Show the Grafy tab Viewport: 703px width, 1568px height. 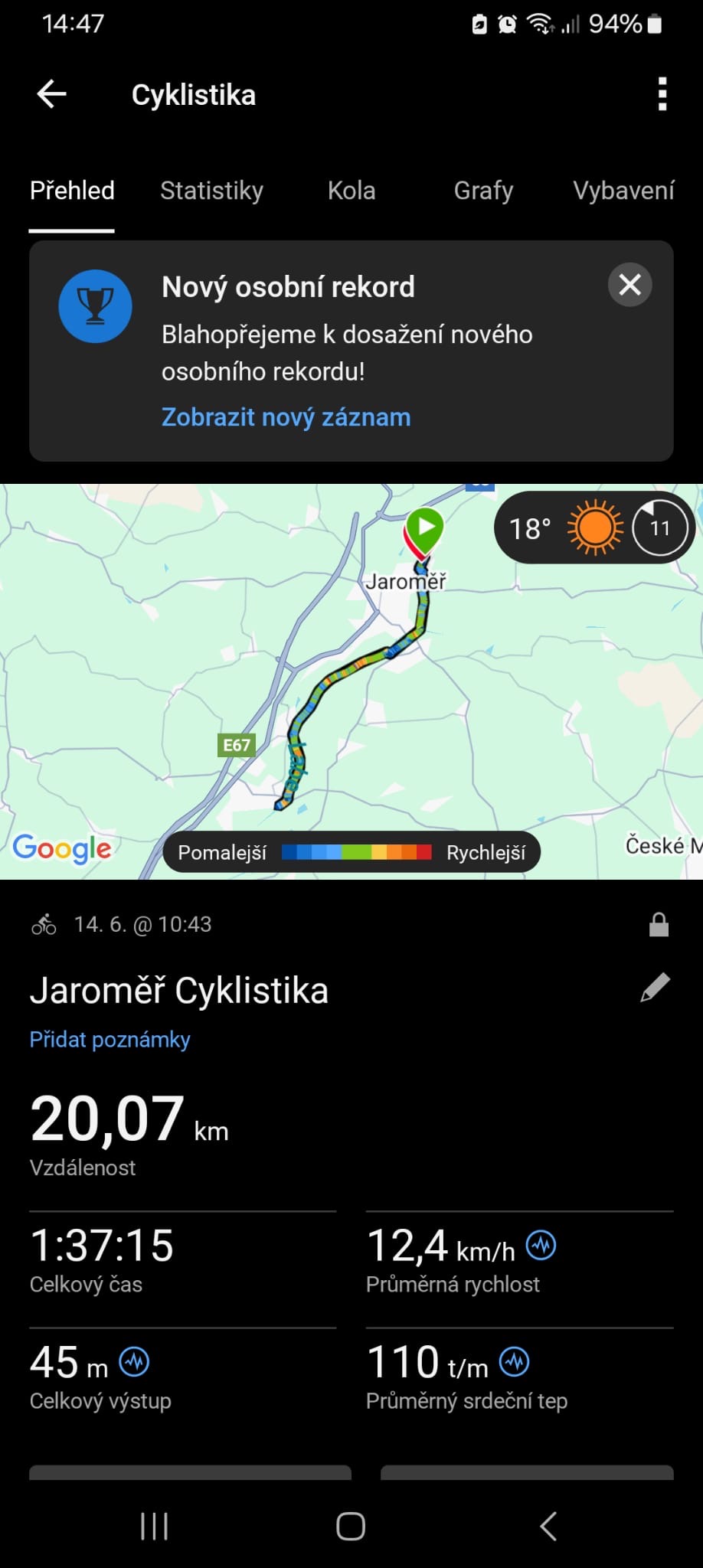tap(483, 191)
